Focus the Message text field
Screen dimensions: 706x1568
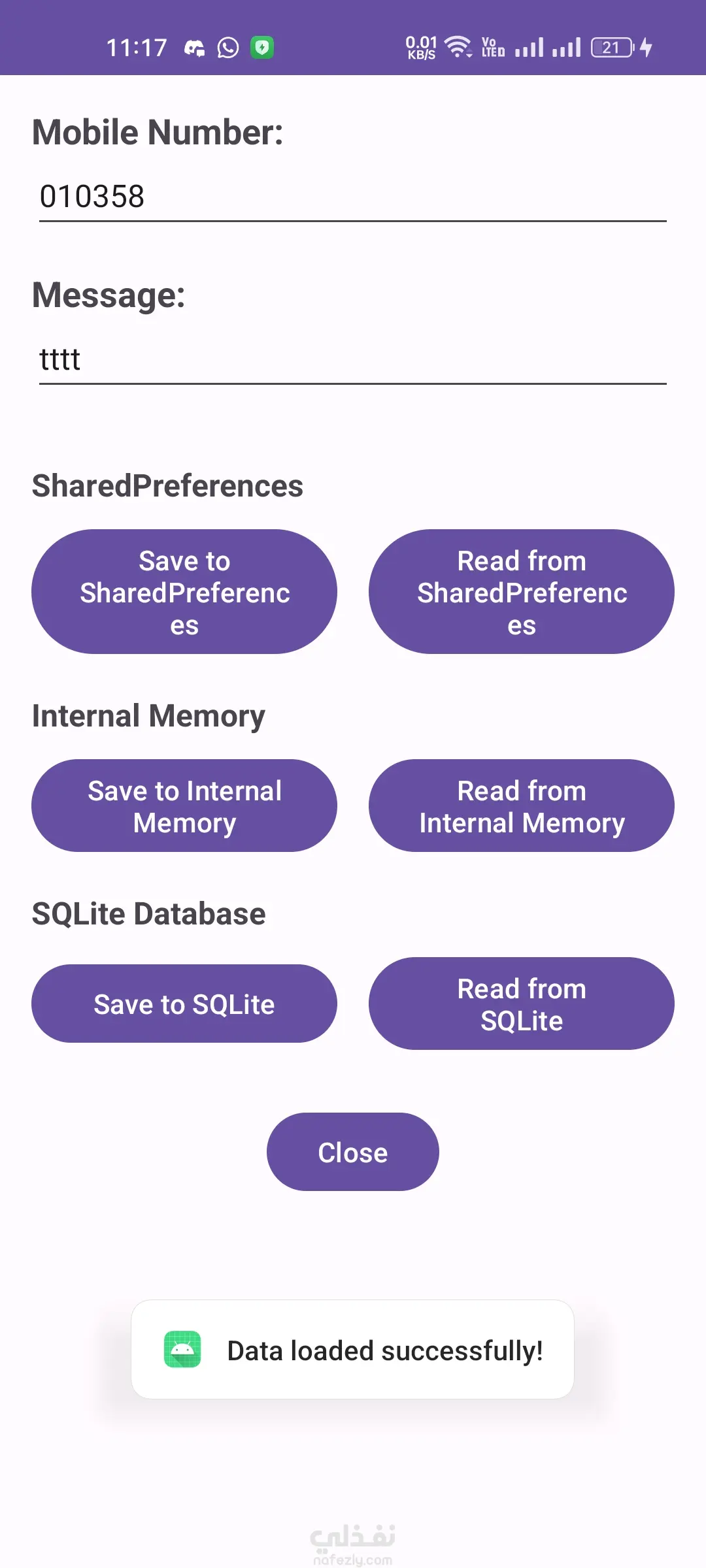(x=353, y=359)
